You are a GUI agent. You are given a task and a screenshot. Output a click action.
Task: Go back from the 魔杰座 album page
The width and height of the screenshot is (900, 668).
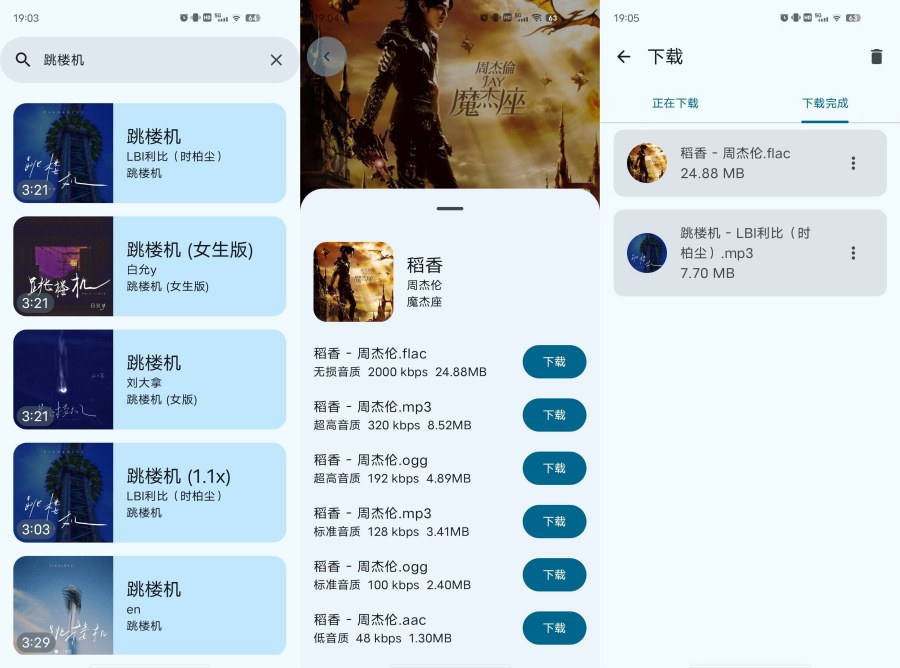326,57
